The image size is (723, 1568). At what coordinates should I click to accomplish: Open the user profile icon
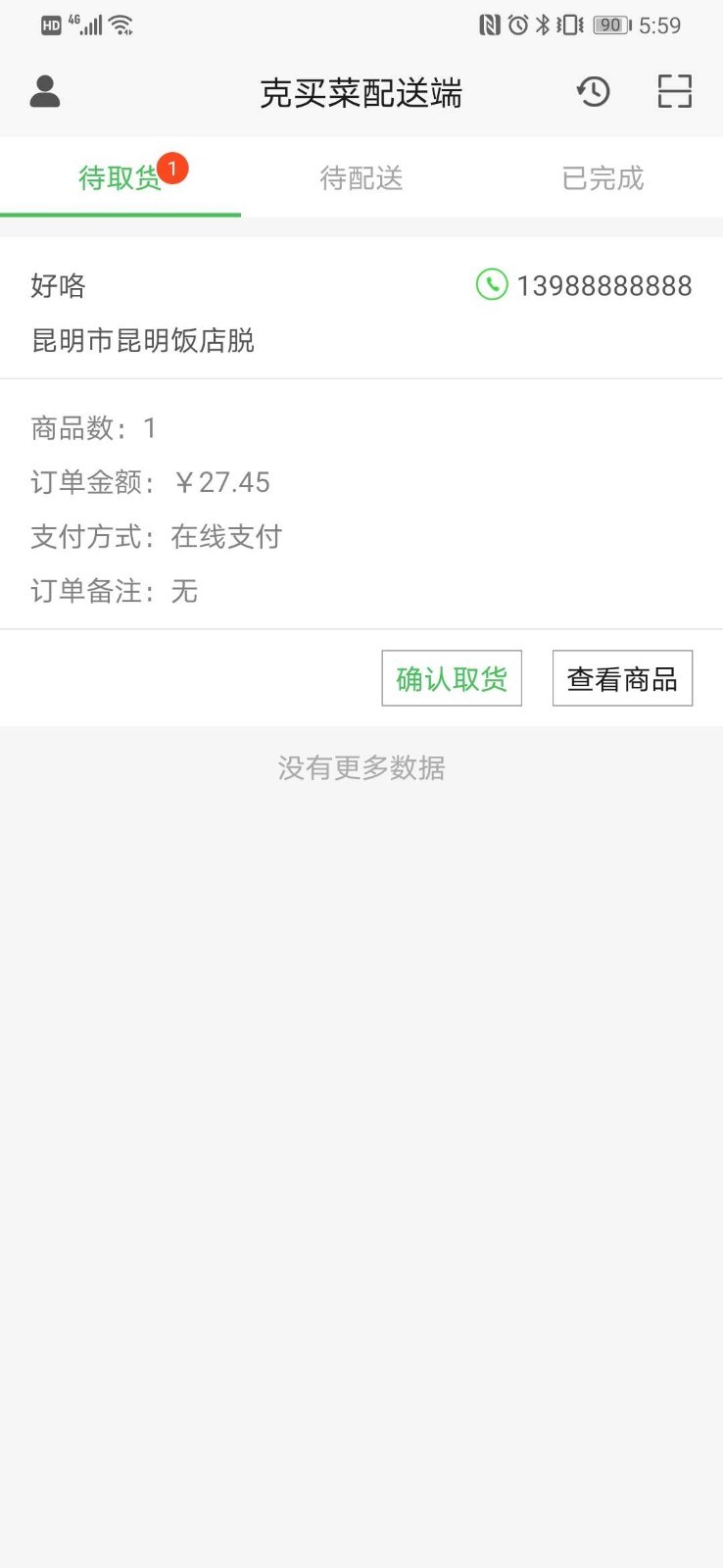point(45,92)
